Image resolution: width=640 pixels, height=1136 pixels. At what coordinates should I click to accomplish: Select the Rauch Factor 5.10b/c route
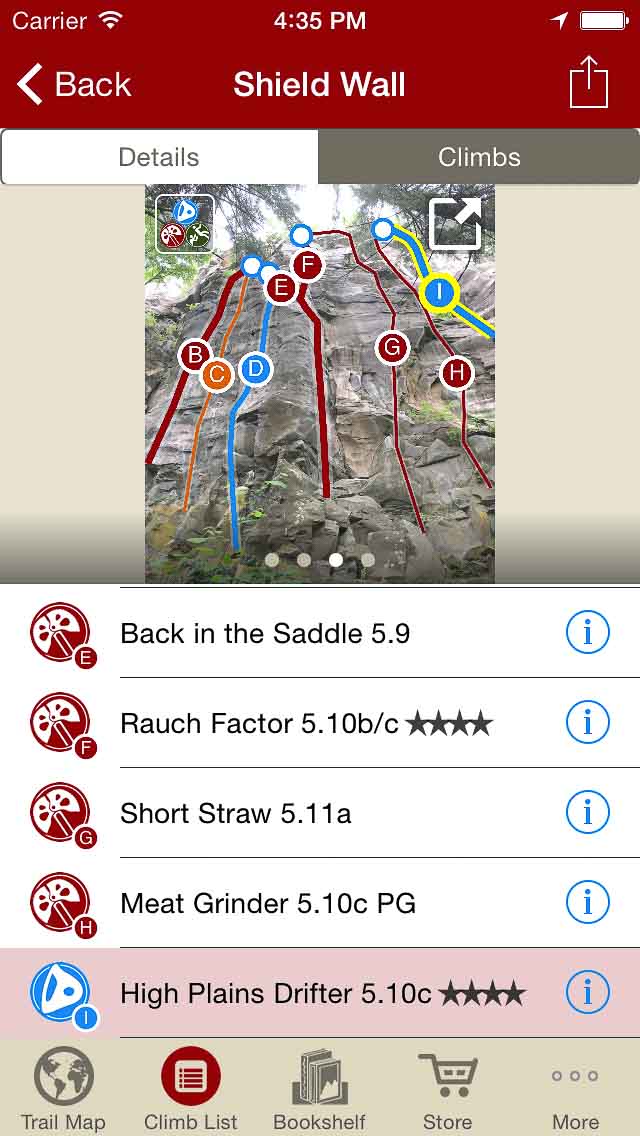[x=305, y=723]
